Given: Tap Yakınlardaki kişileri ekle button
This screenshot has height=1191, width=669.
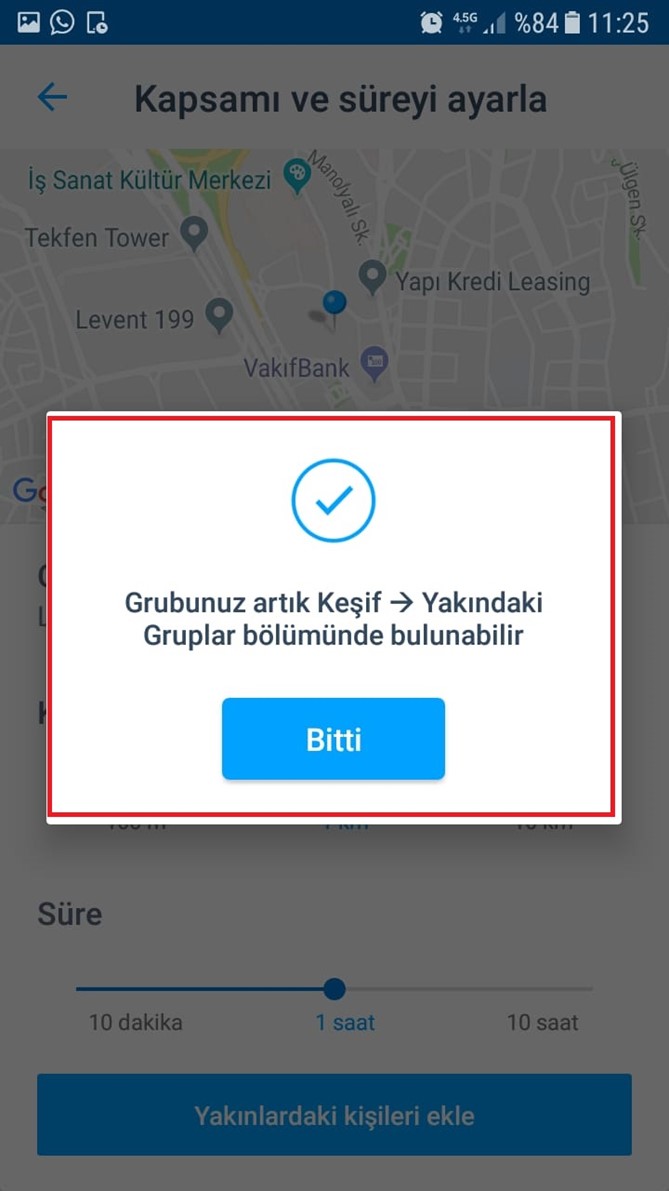Looking at the screenshot, I should [334, 1115].
